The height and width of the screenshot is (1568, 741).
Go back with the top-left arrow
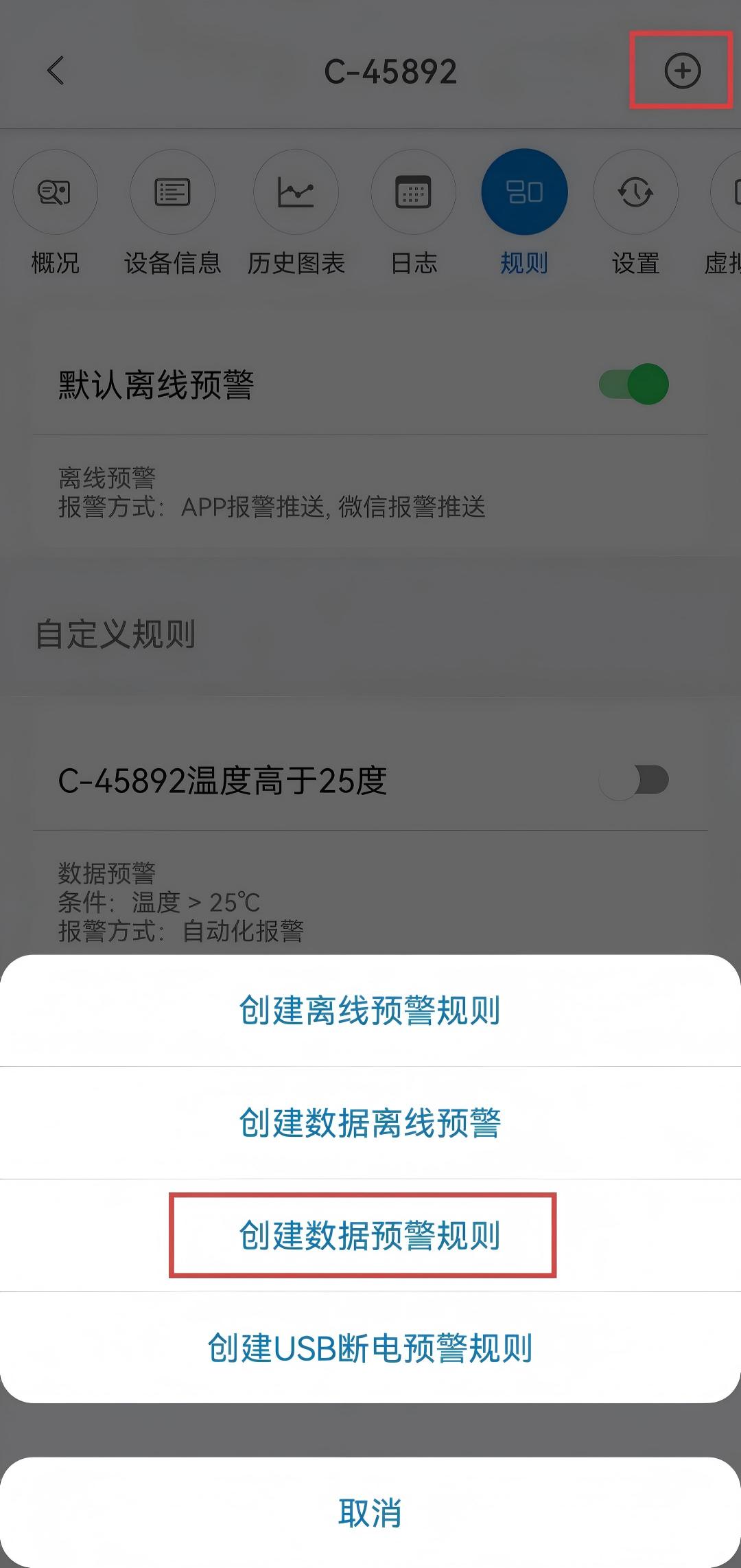point(56,71)
